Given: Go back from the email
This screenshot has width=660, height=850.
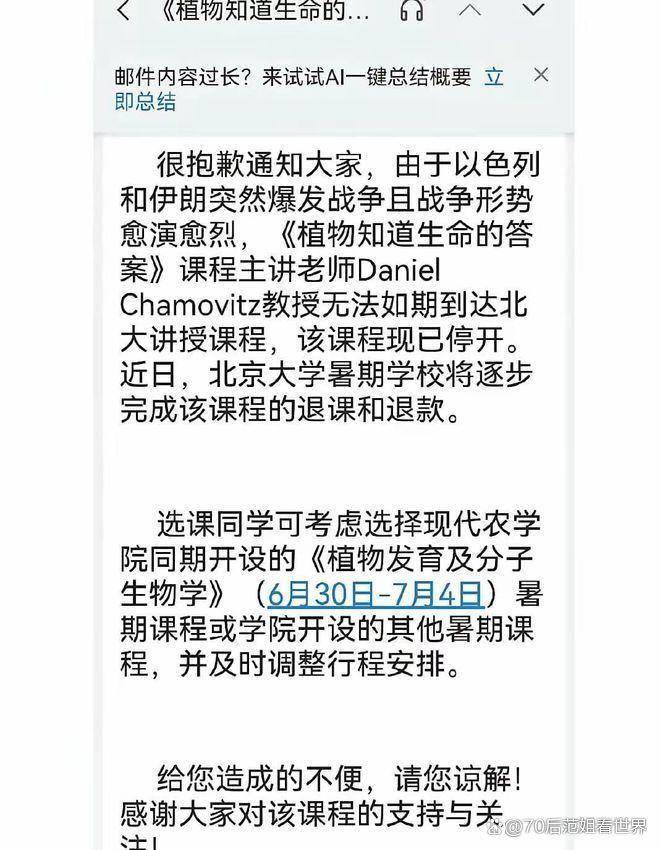Looking at the screenshot, I should click(123, 11).
